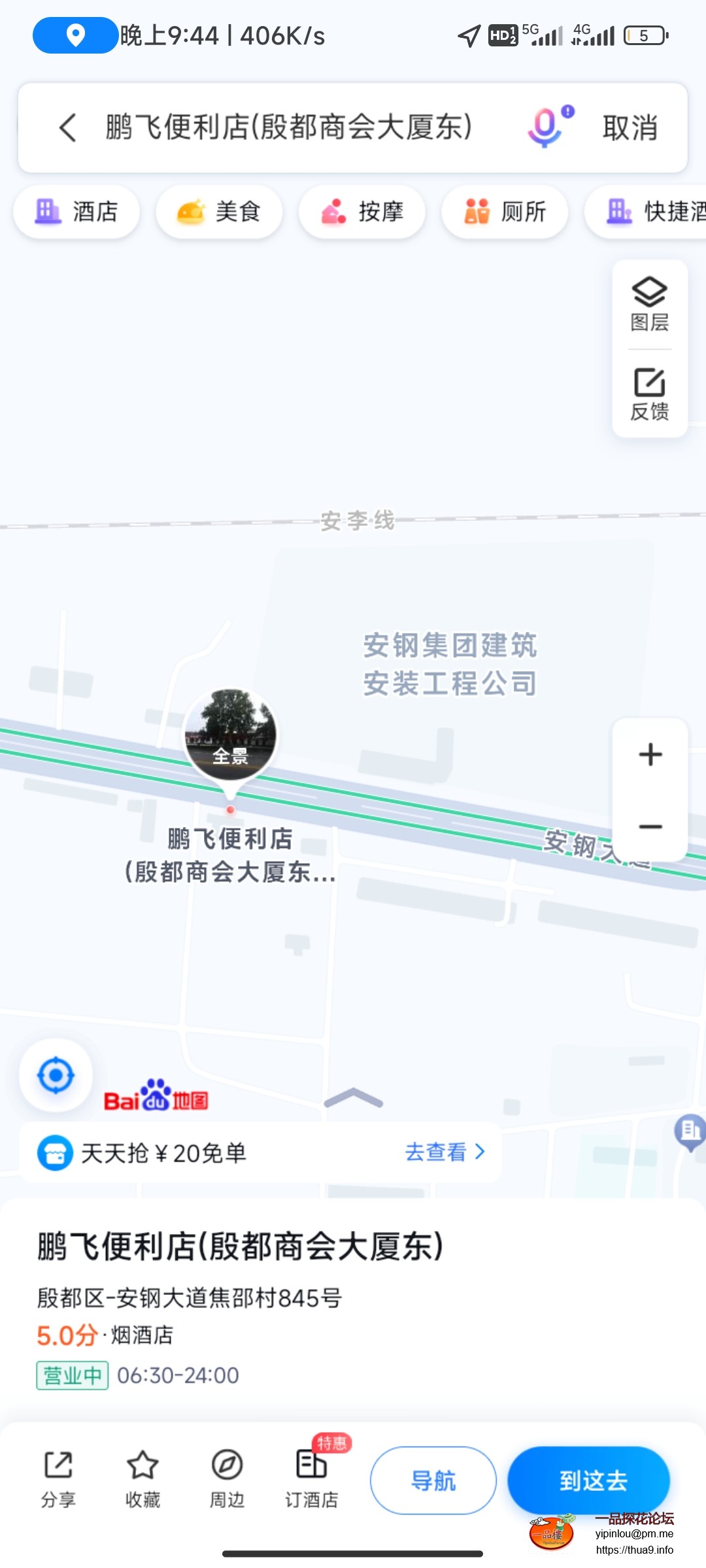Viewport: 706px width, 1568px height.
Task: Toggle the 酒店 hotel filter chip
Action: point(76,211)
